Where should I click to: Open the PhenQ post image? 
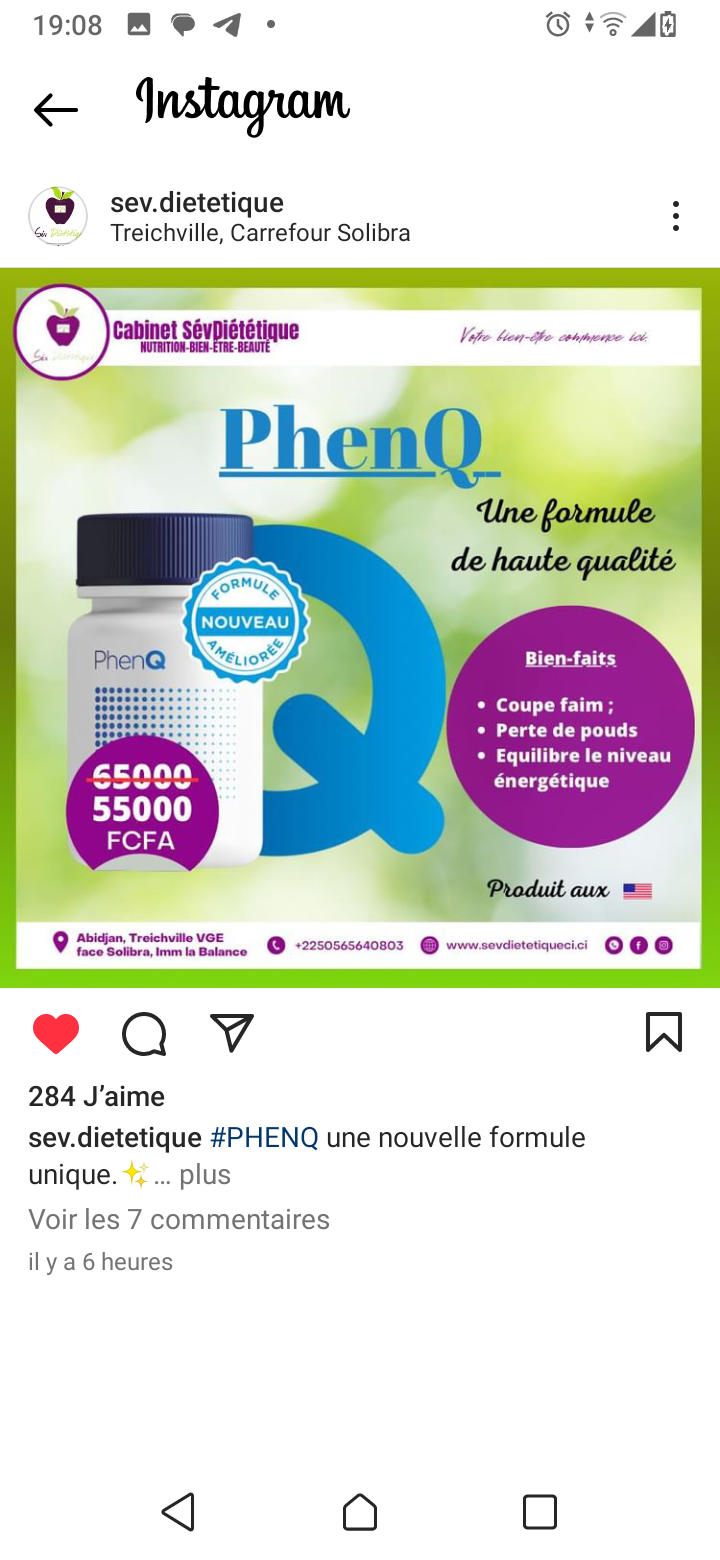click(x=360, y=627)
